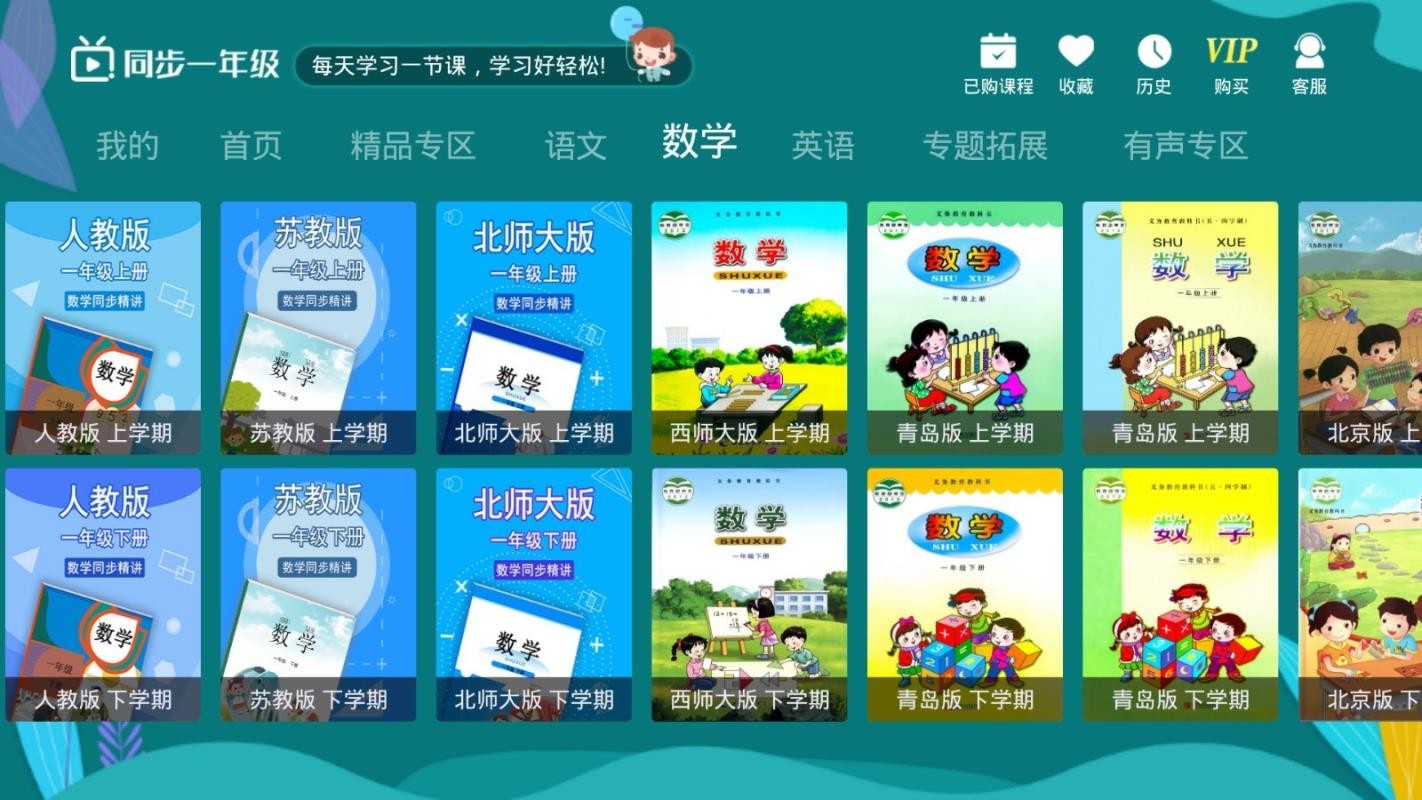Open 收藏 favorites
Image resolution: width=1422 pixels, height=800 pixels.
click(1076, 62)
